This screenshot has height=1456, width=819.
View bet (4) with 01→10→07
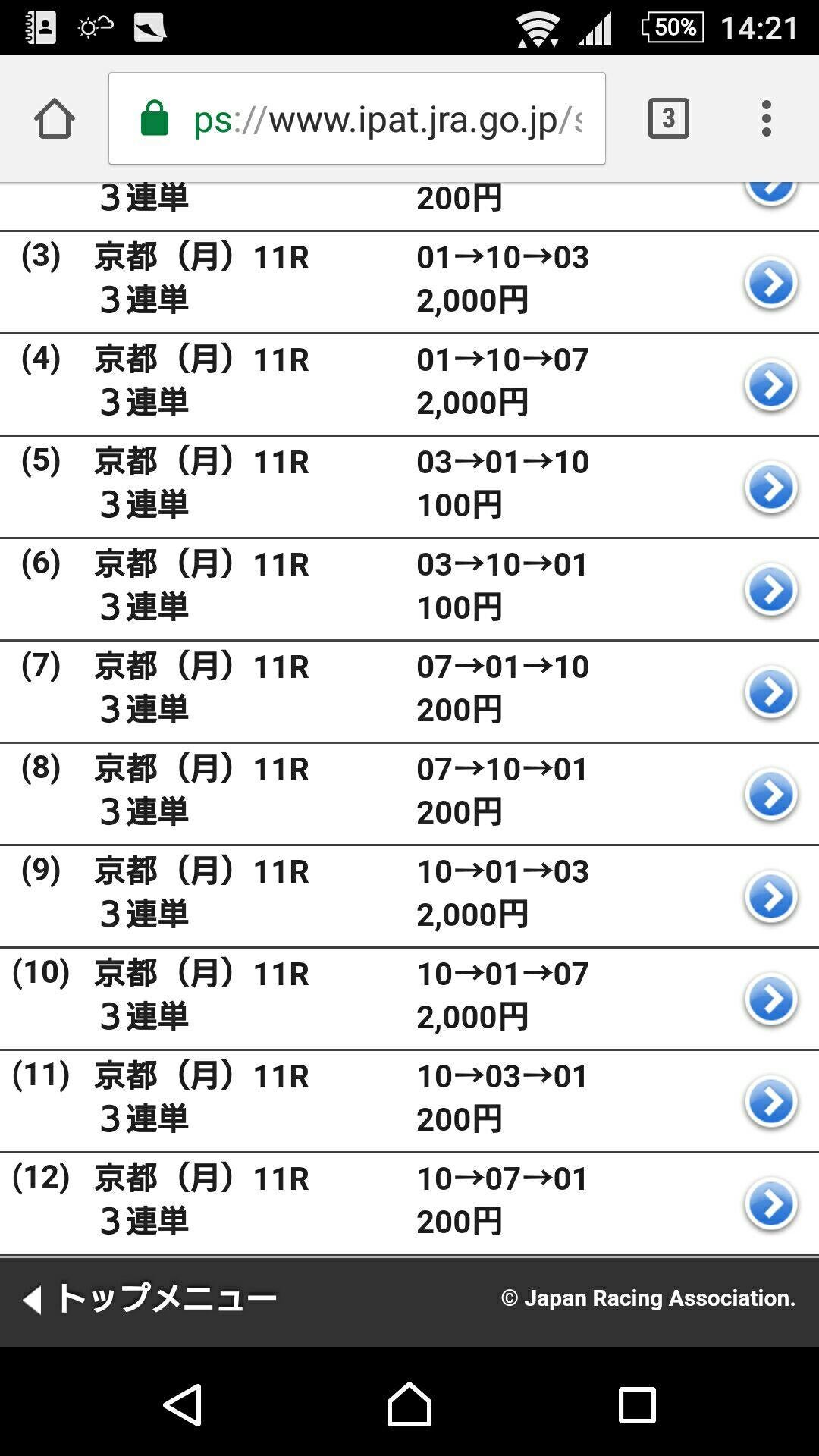pyautogui.click(x=770, y=386)
